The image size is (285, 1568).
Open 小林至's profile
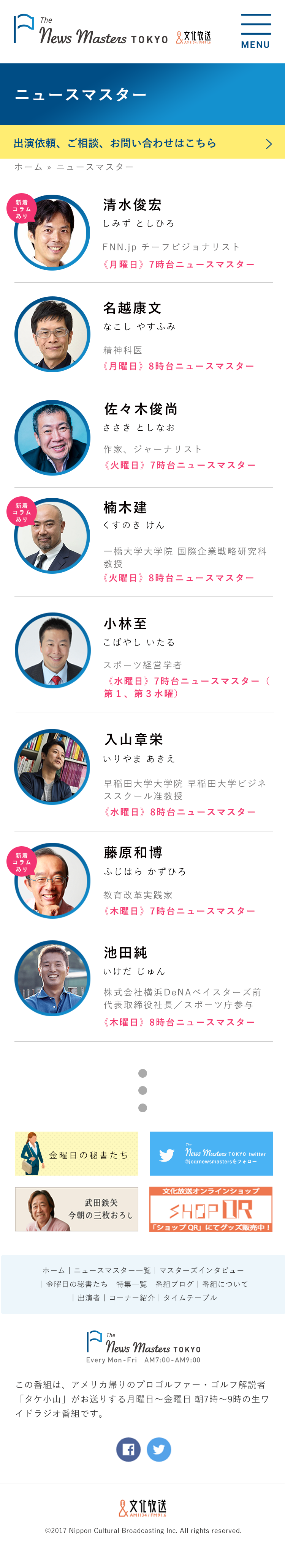click(125, 624)
